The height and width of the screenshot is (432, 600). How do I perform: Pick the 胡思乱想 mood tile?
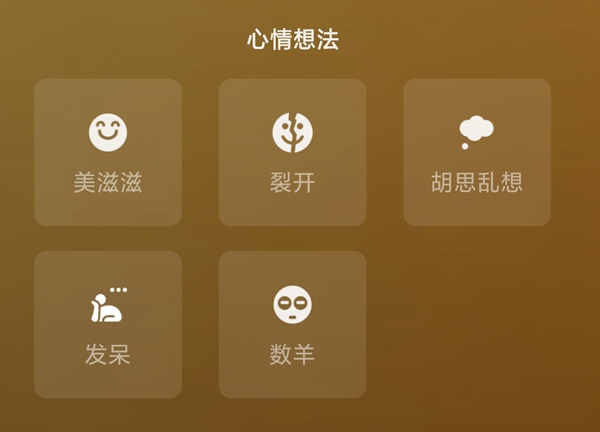476,152
